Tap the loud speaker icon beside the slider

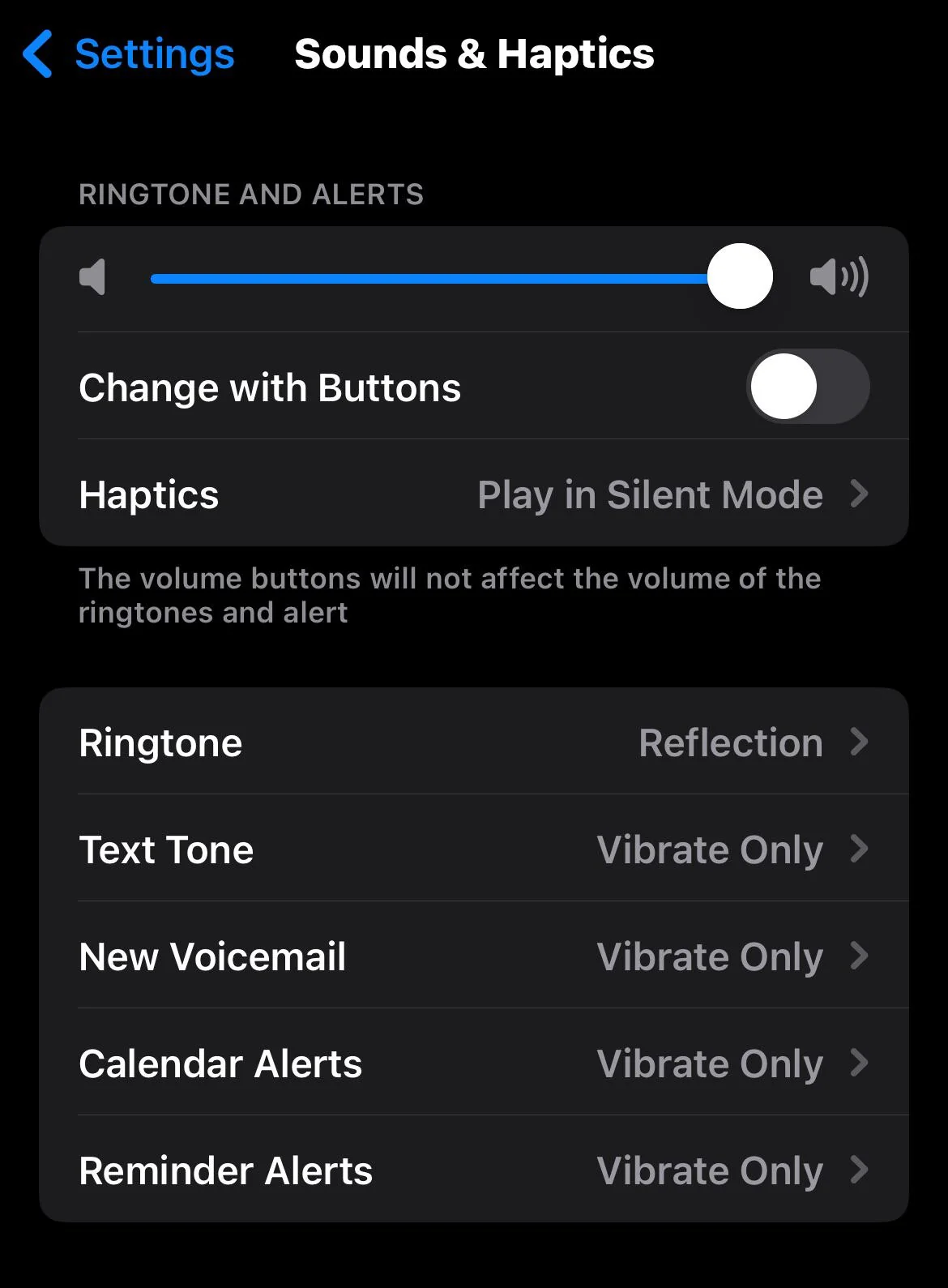tap(839, 278)
